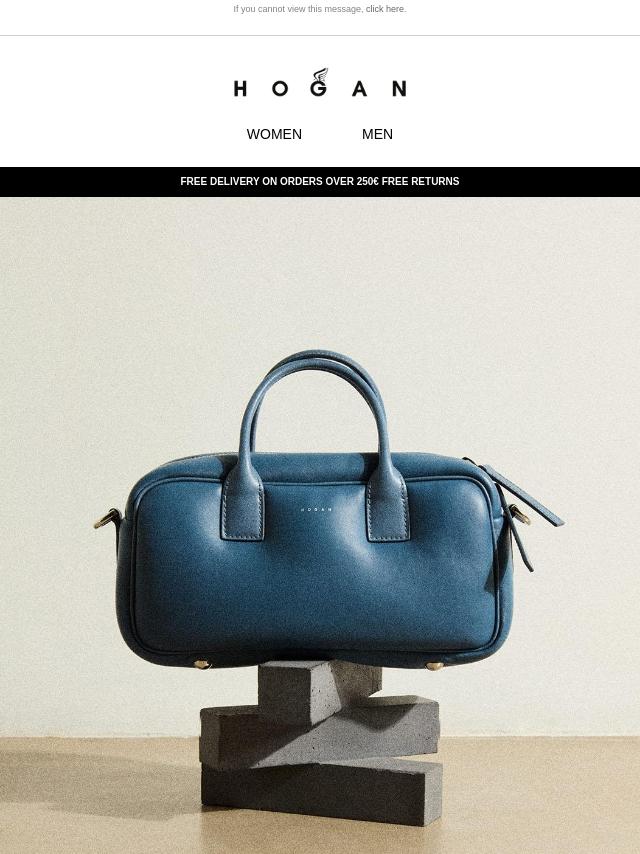Open the MEN section

377,134
